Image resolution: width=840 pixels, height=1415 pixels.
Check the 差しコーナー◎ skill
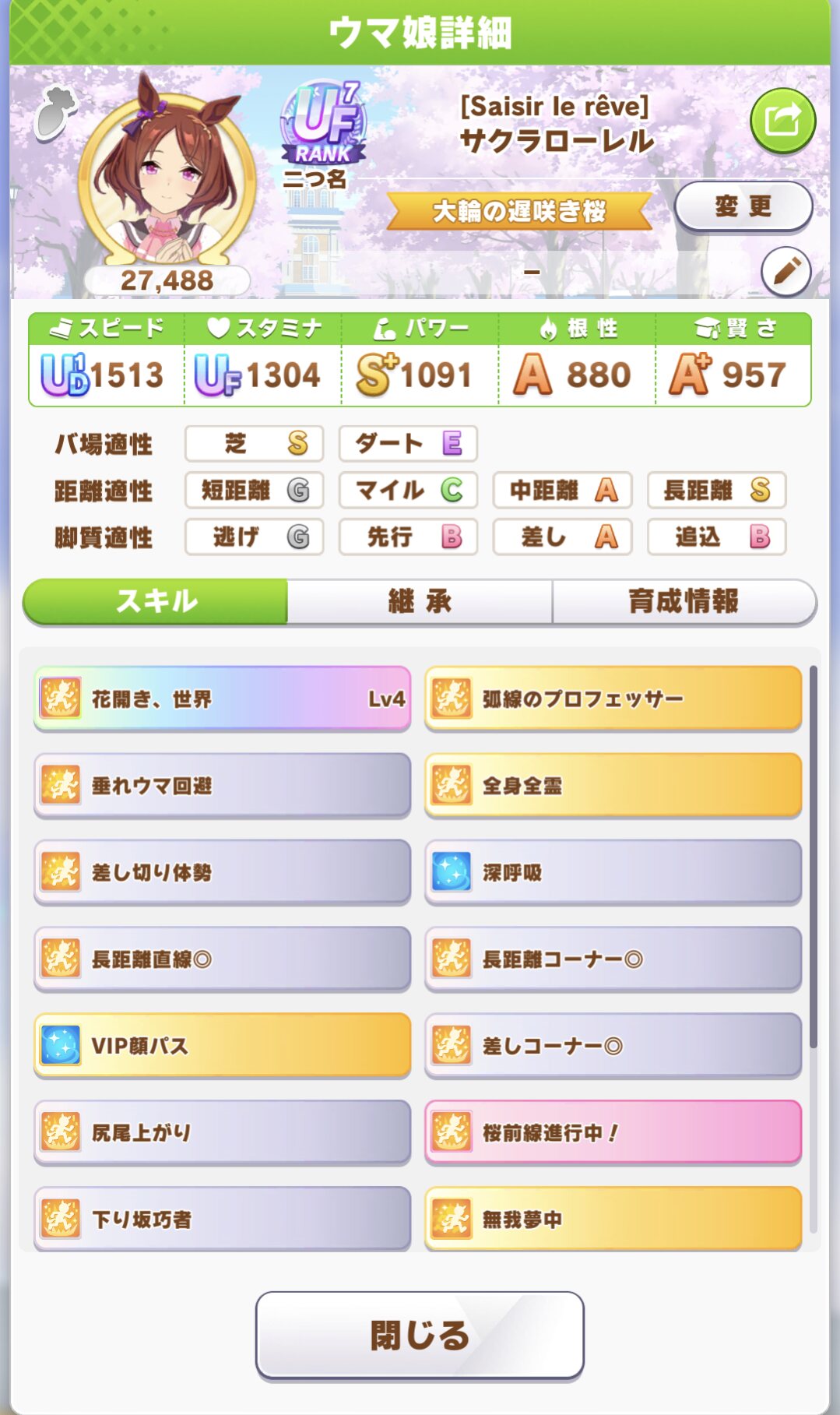point(613,1046)
